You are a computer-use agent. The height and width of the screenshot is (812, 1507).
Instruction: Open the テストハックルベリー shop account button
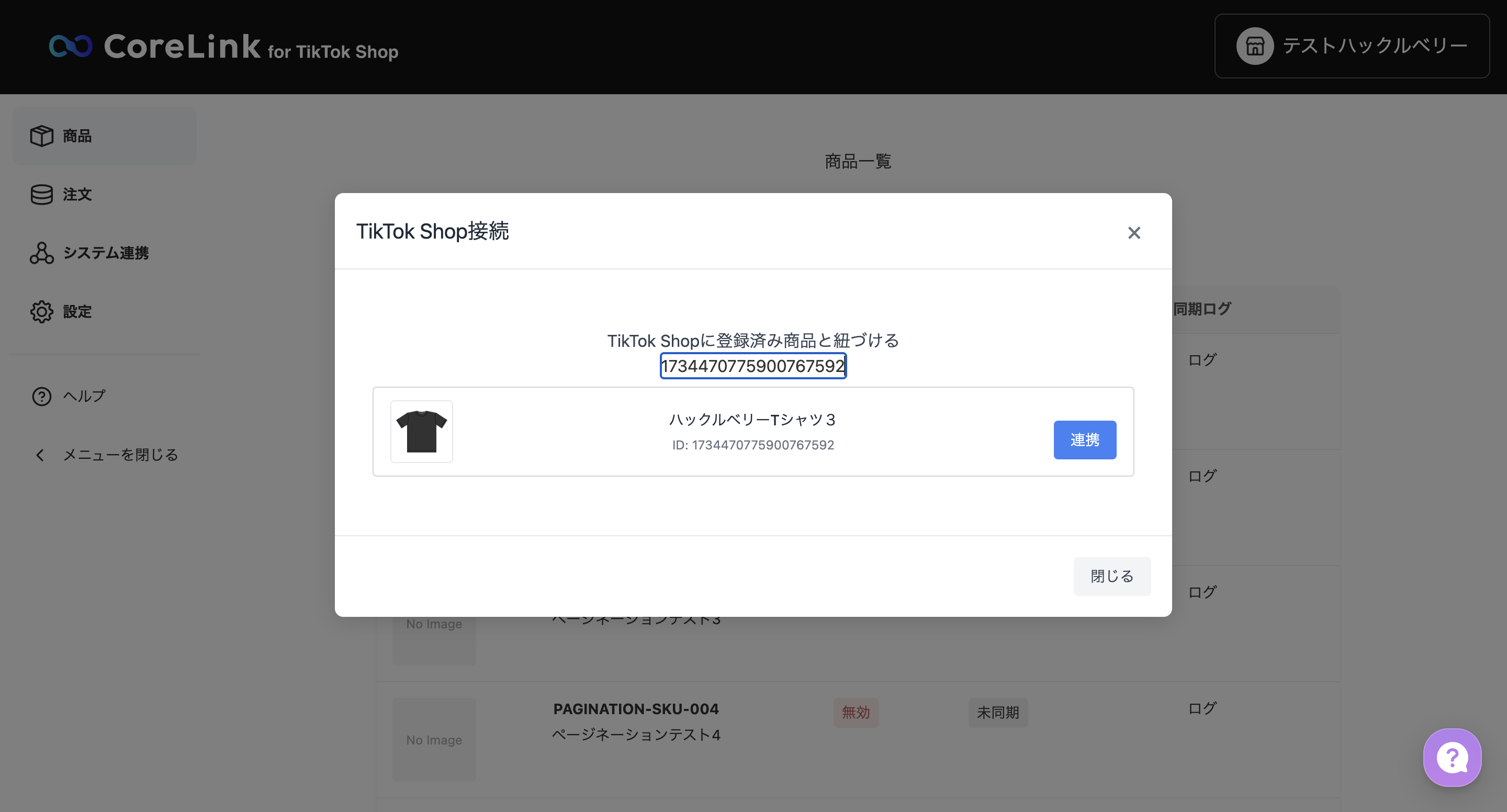click(x=1352, y=46)
